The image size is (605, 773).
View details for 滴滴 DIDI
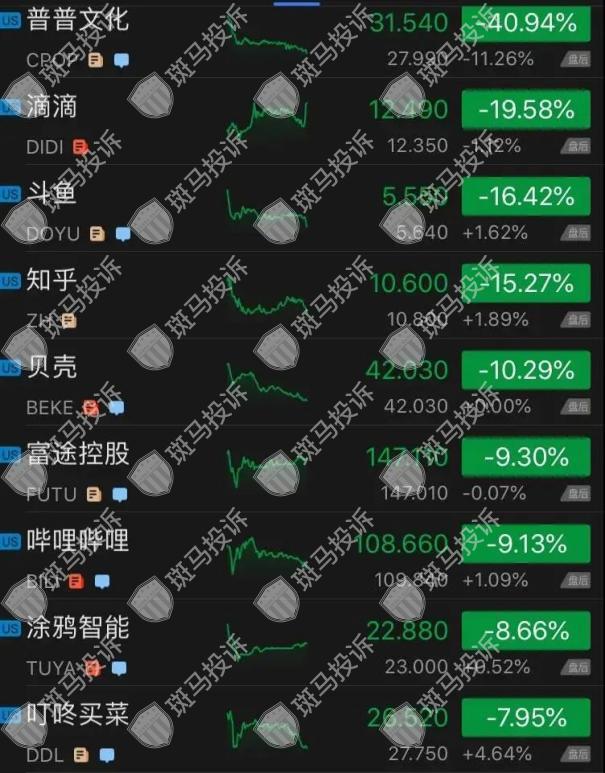[x=55, y=108]
